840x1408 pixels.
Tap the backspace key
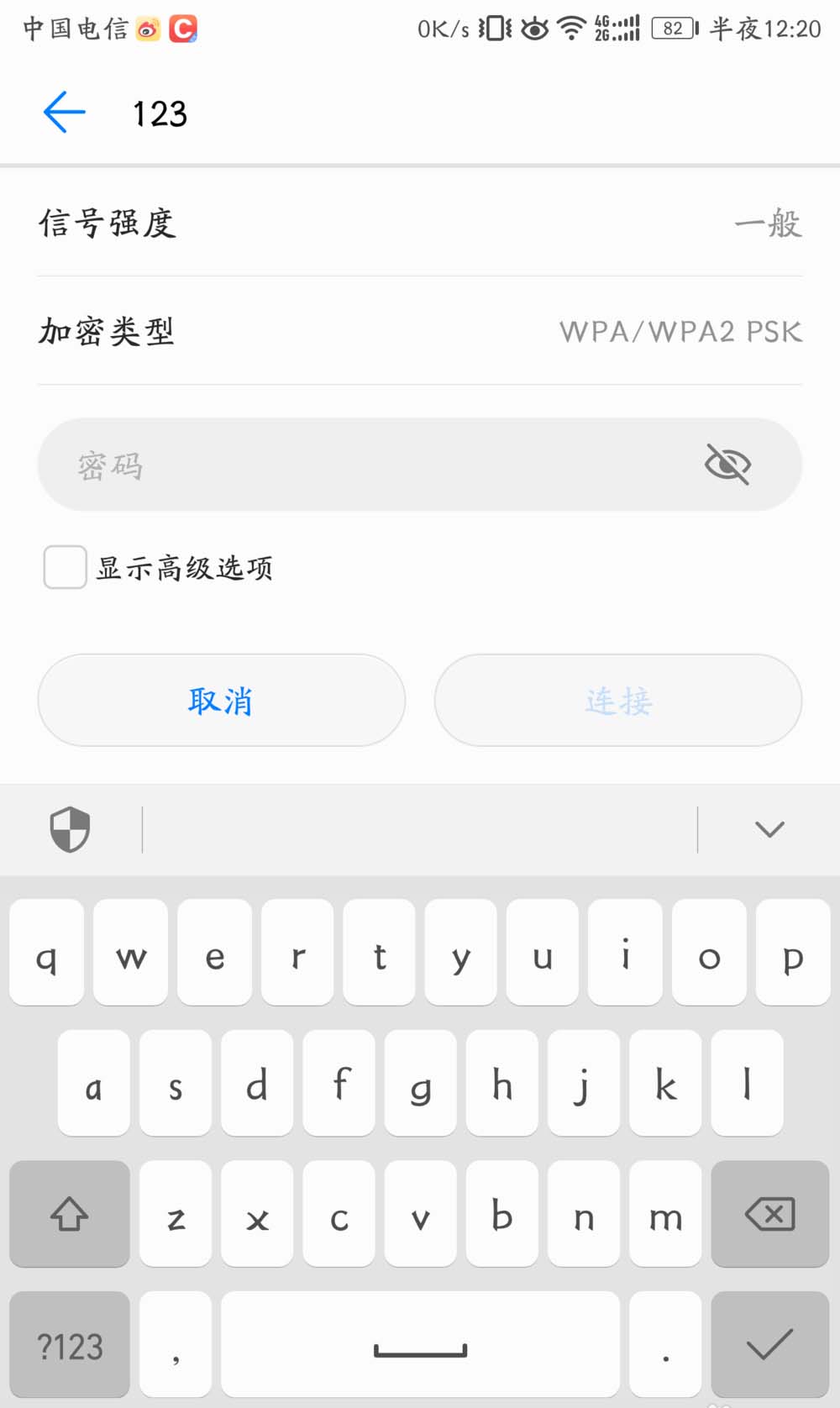pyautogui.click(x=769, y=1213)
